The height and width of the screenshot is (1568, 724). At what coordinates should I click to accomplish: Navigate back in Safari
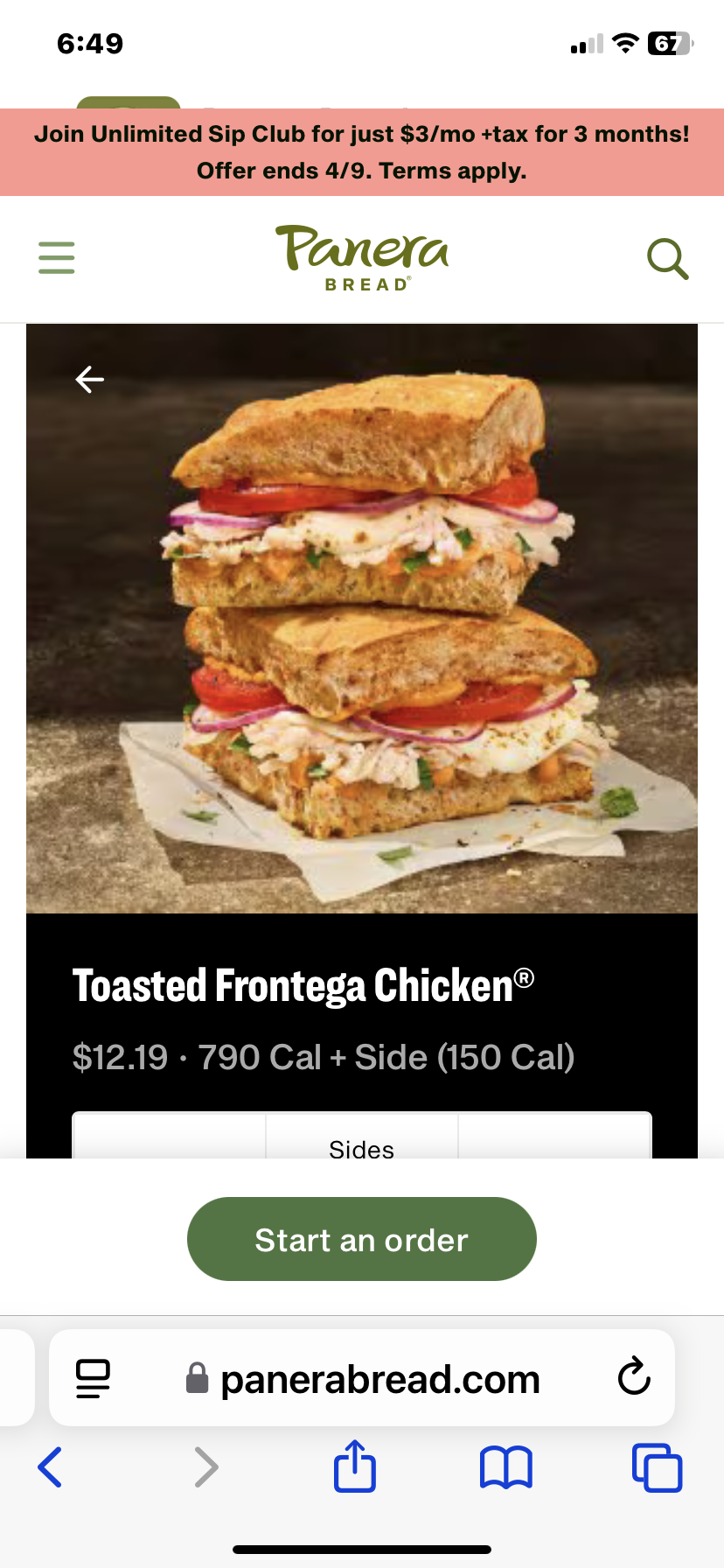click(x=51, y=1467)
